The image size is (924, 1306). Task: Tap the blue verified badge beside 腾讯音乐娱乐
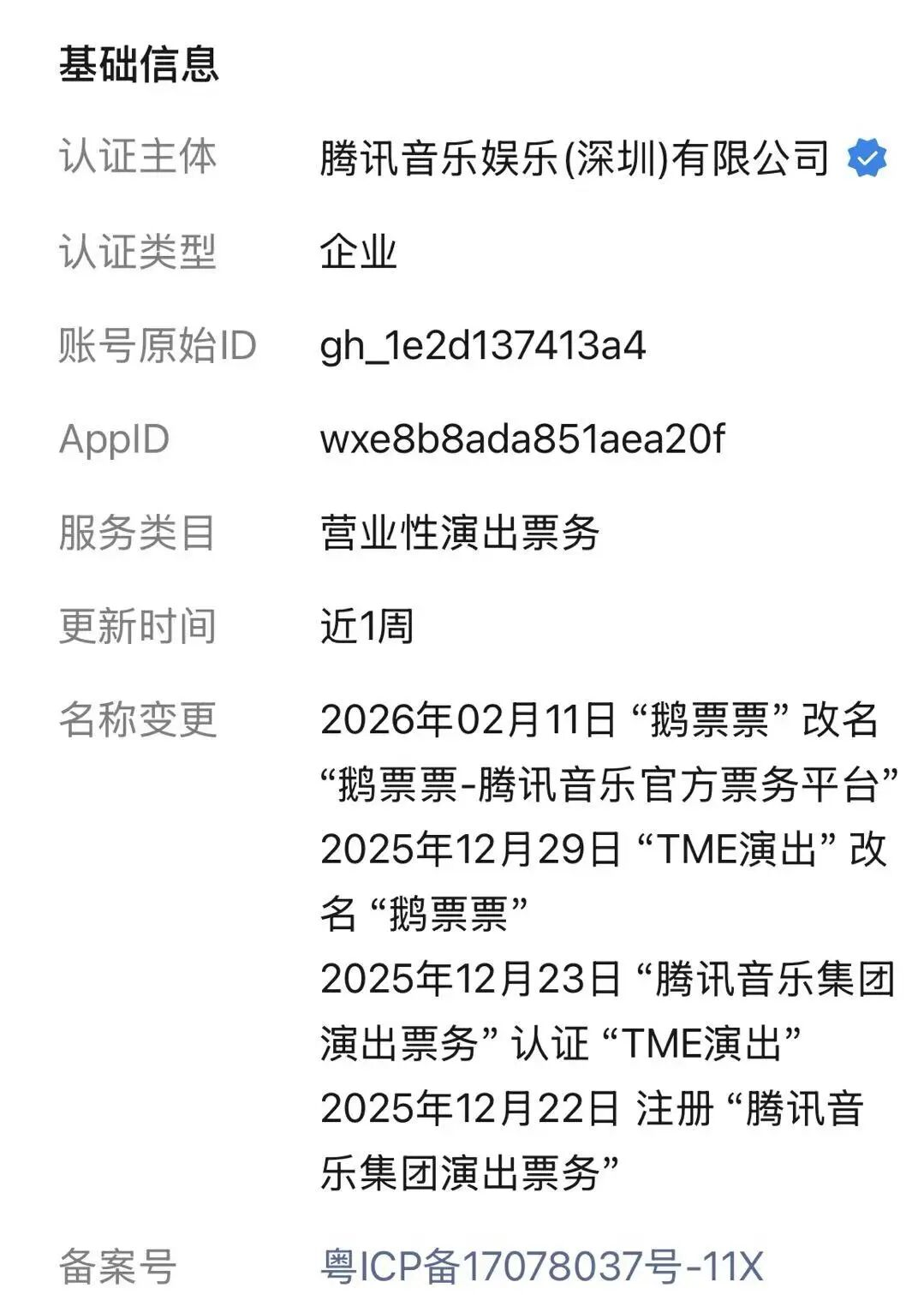click(867, 158)
